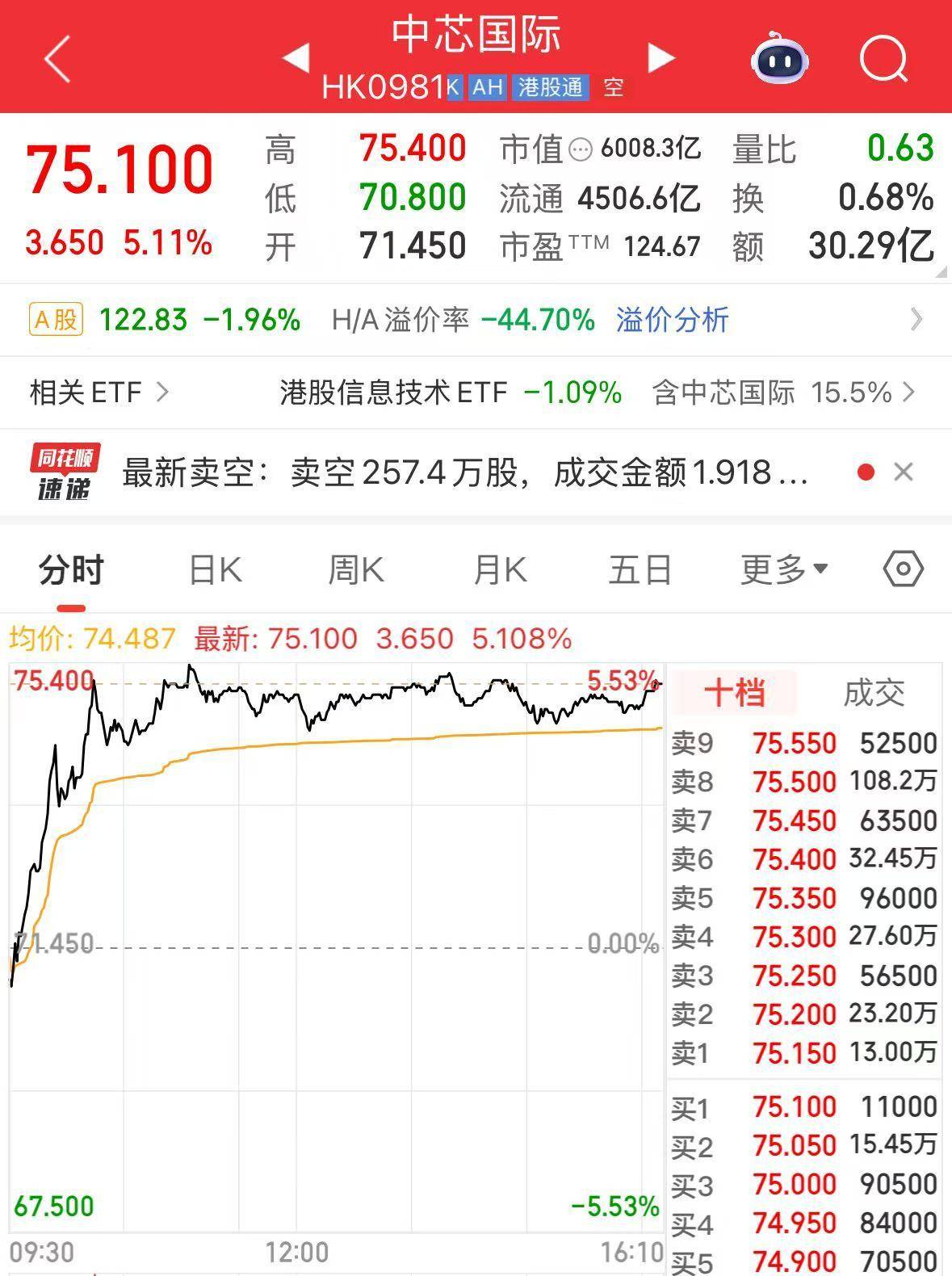Image resolution: width=952 pixels, height=1276 pixels.
Task: Switch to the 月K tab
Action: point(499,570)
